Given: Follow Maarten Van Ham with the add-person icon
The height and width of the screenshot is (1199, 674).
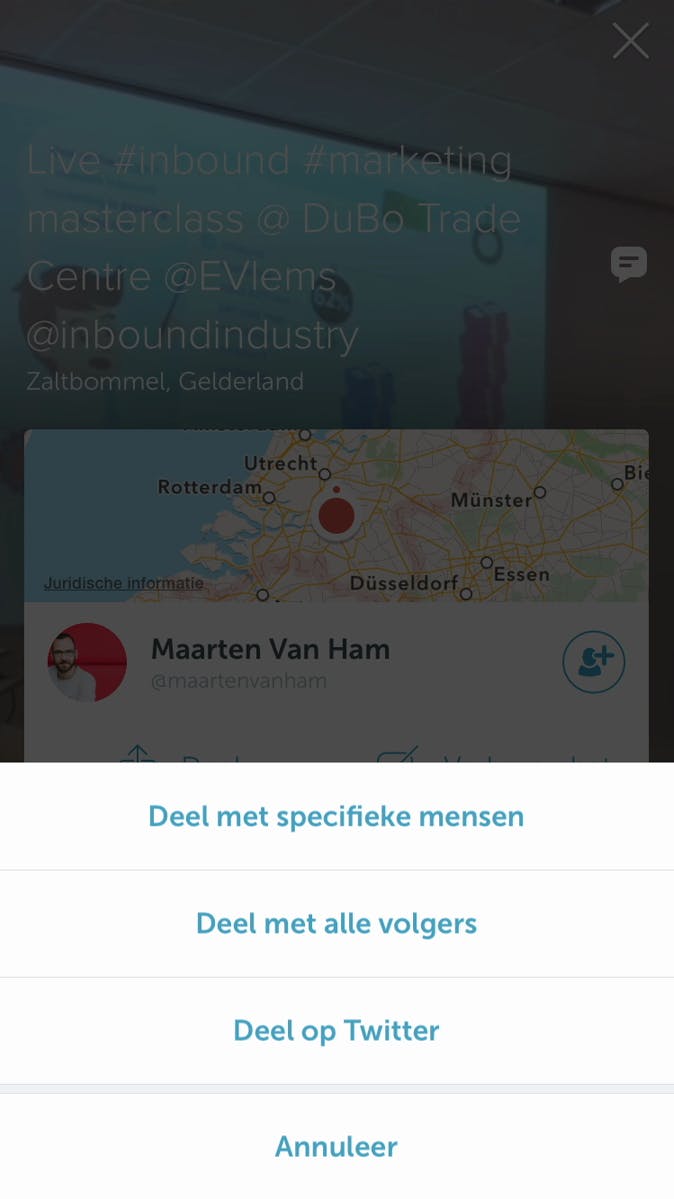Looking at the screenshot, I should tap(593, 662).
